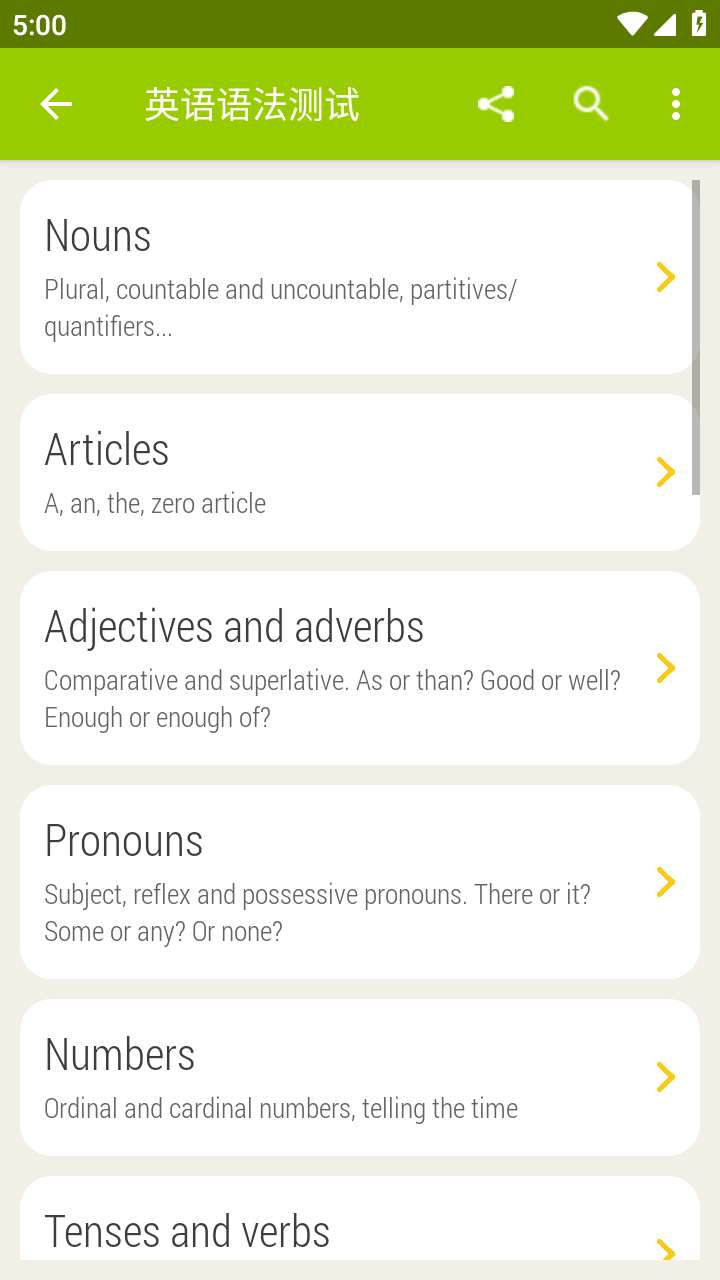
Task: Open the share options
Action: coord(497,103)
